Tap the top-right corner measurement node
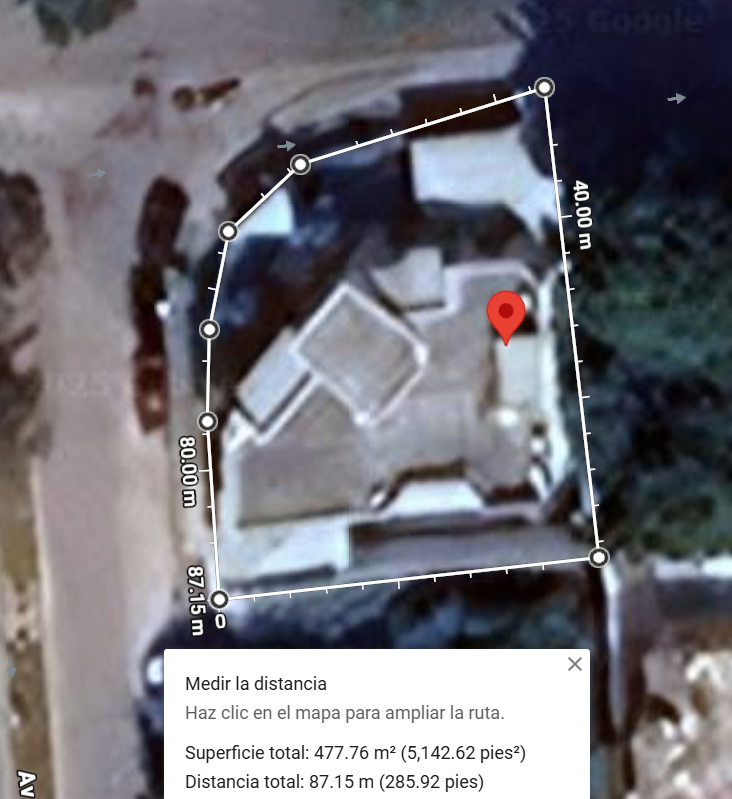The image size is (732, 799). pos(545,88)
